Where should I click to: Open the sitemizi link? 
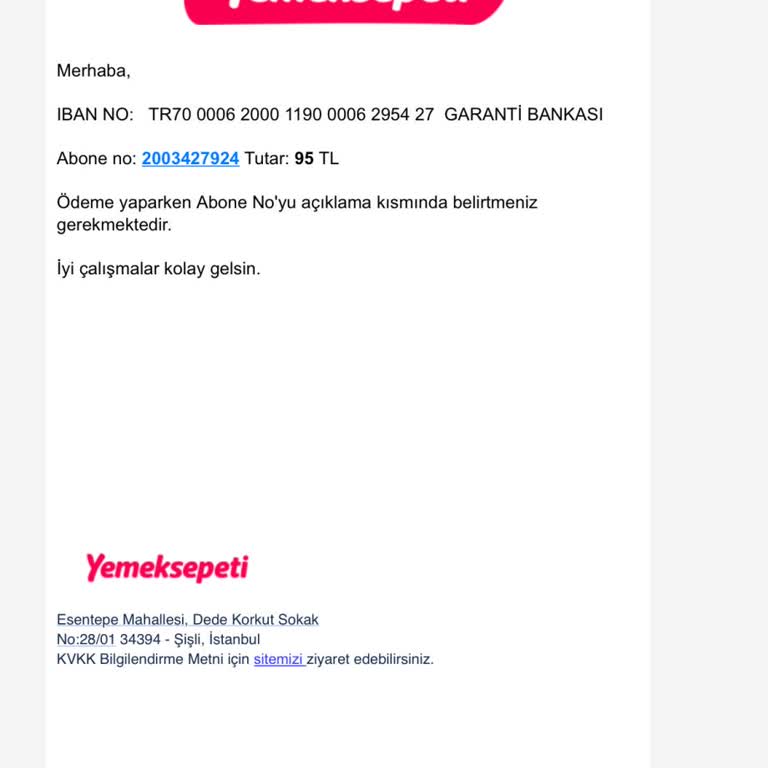pos(278,659)
